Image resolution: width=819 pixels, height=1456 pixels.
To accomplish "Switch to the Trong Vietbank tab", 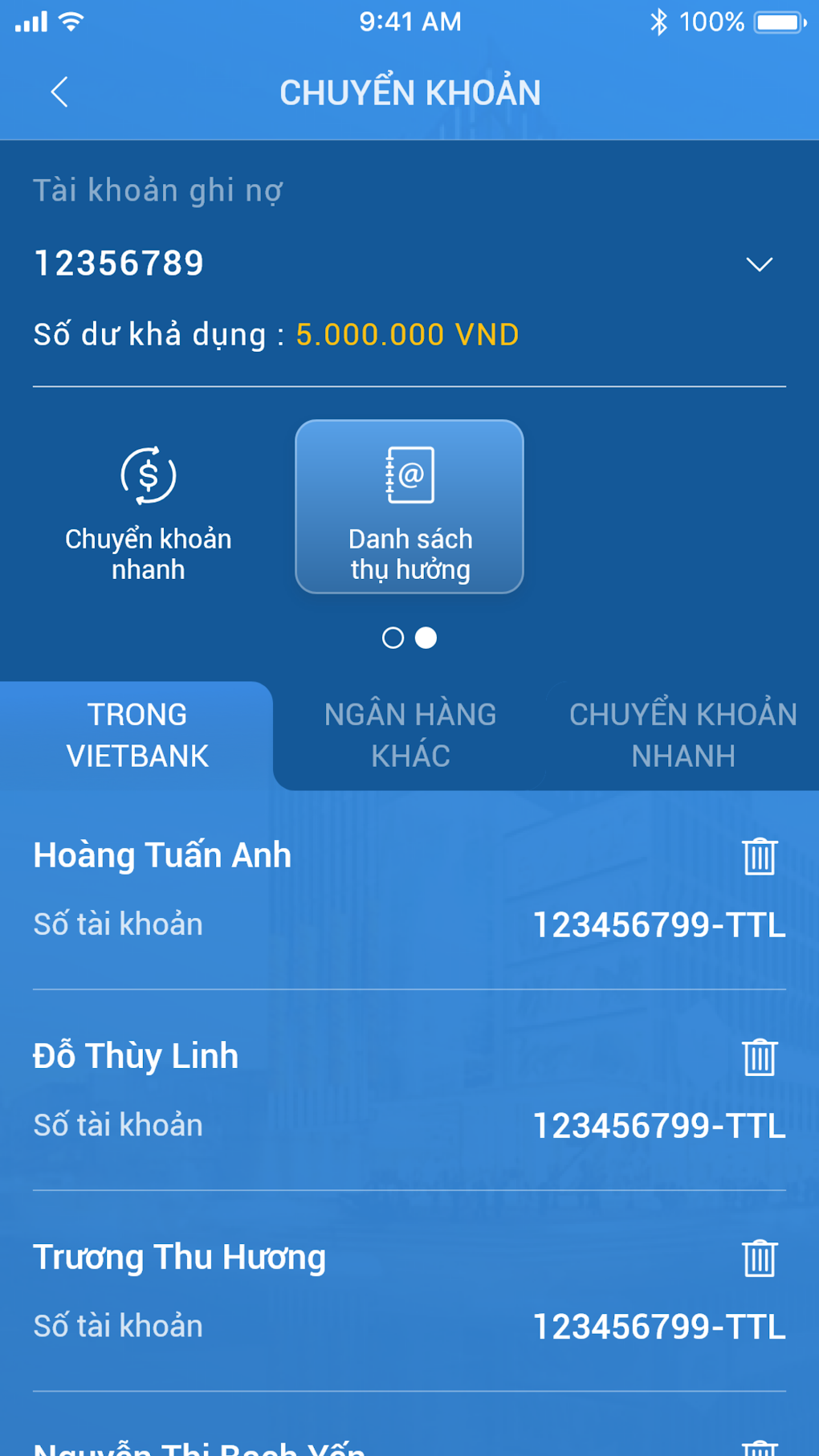I will [137, 735].
